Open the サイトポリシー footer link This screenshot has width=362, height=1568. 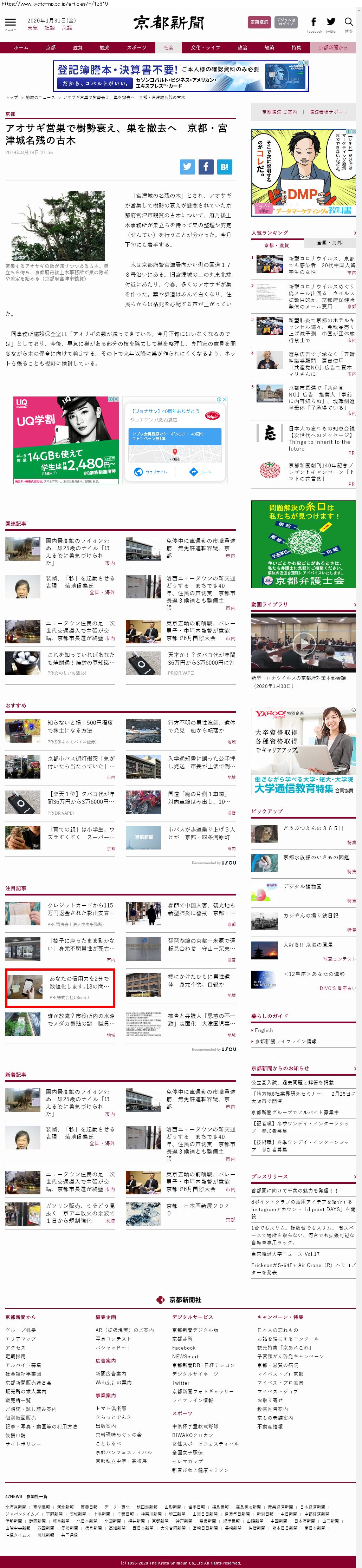click(23, 1443)
